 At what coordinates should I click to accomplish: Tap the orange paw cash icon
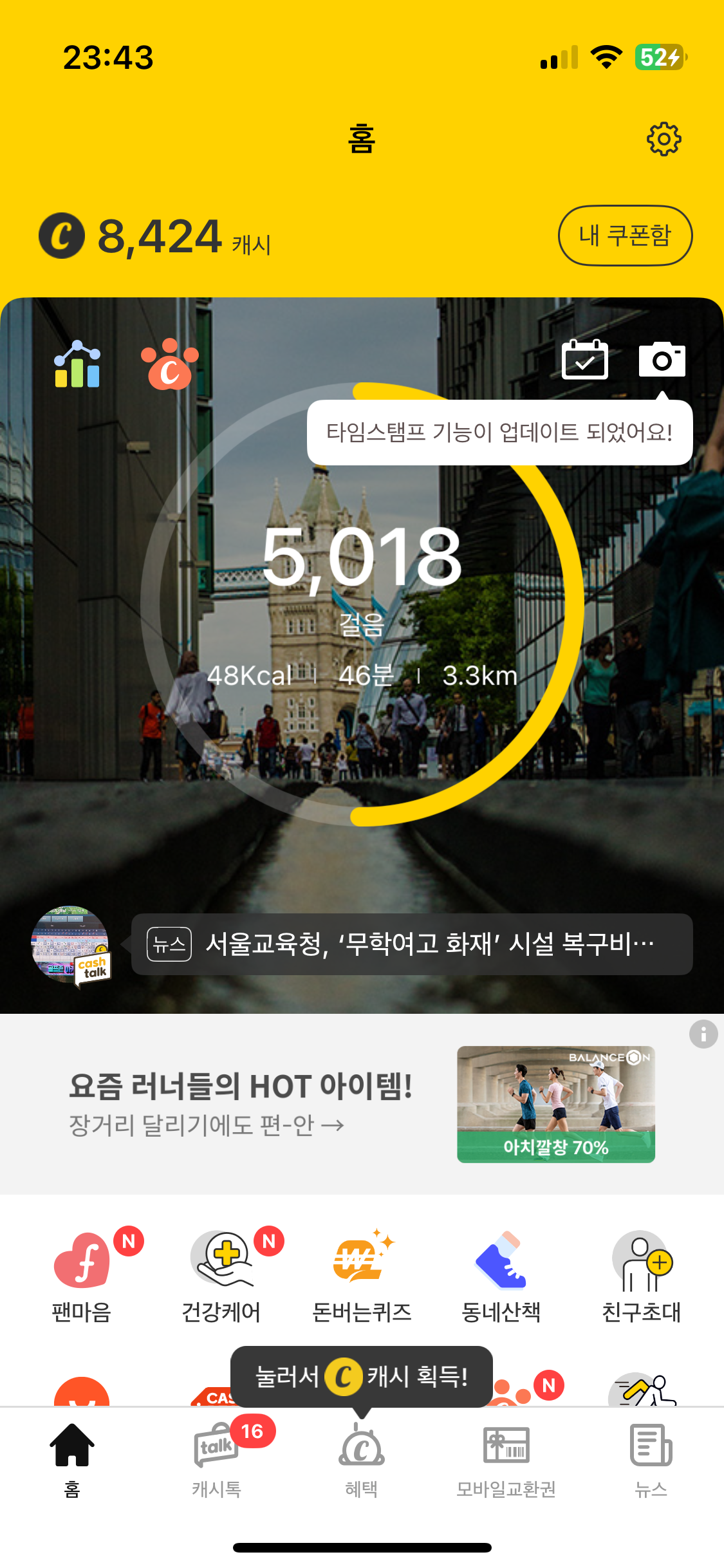click(x=169, y=365)
